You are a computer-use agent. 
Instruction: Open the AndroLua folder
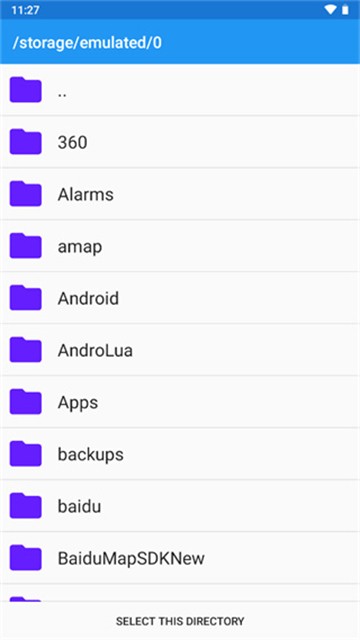coord(180,350)
